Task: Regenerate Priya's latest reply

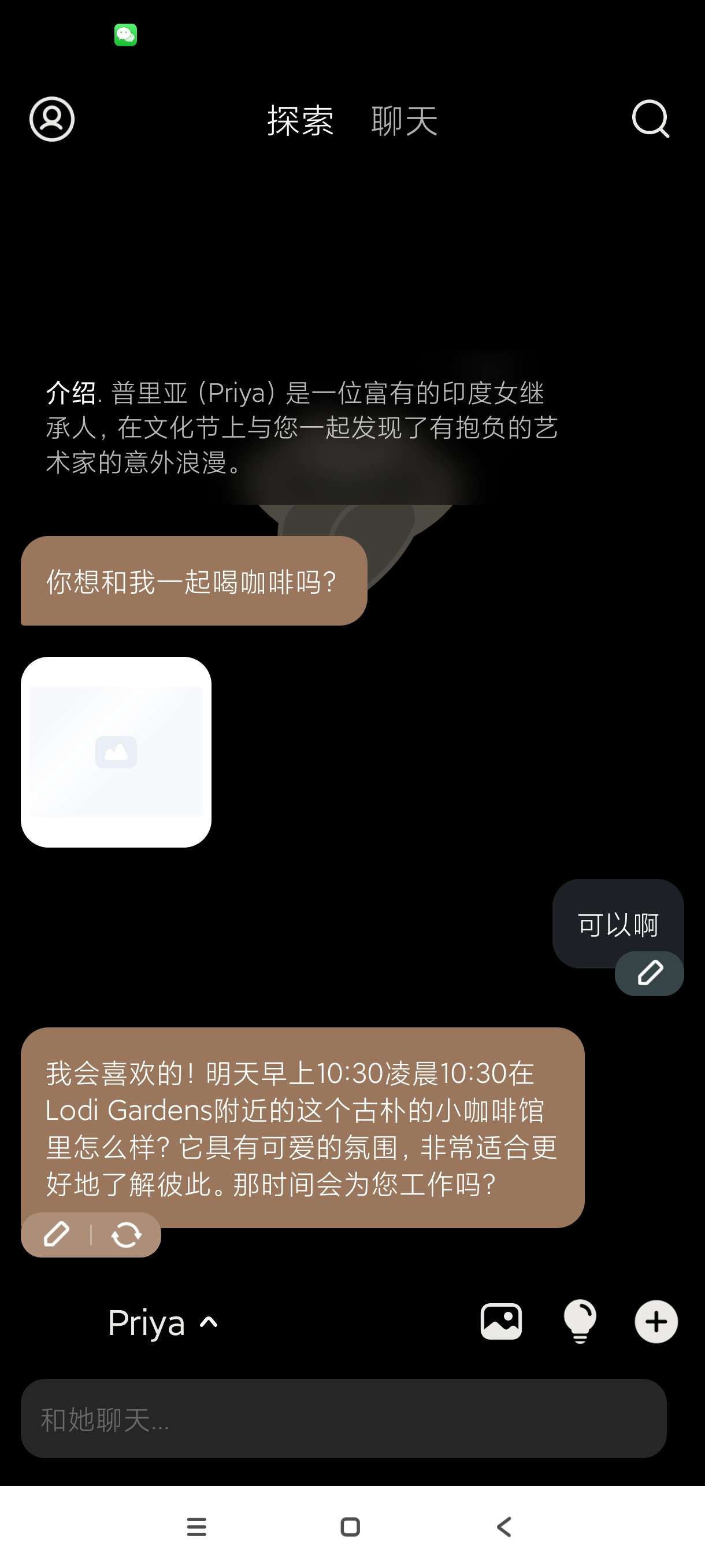Action: tap(126, 1234)
